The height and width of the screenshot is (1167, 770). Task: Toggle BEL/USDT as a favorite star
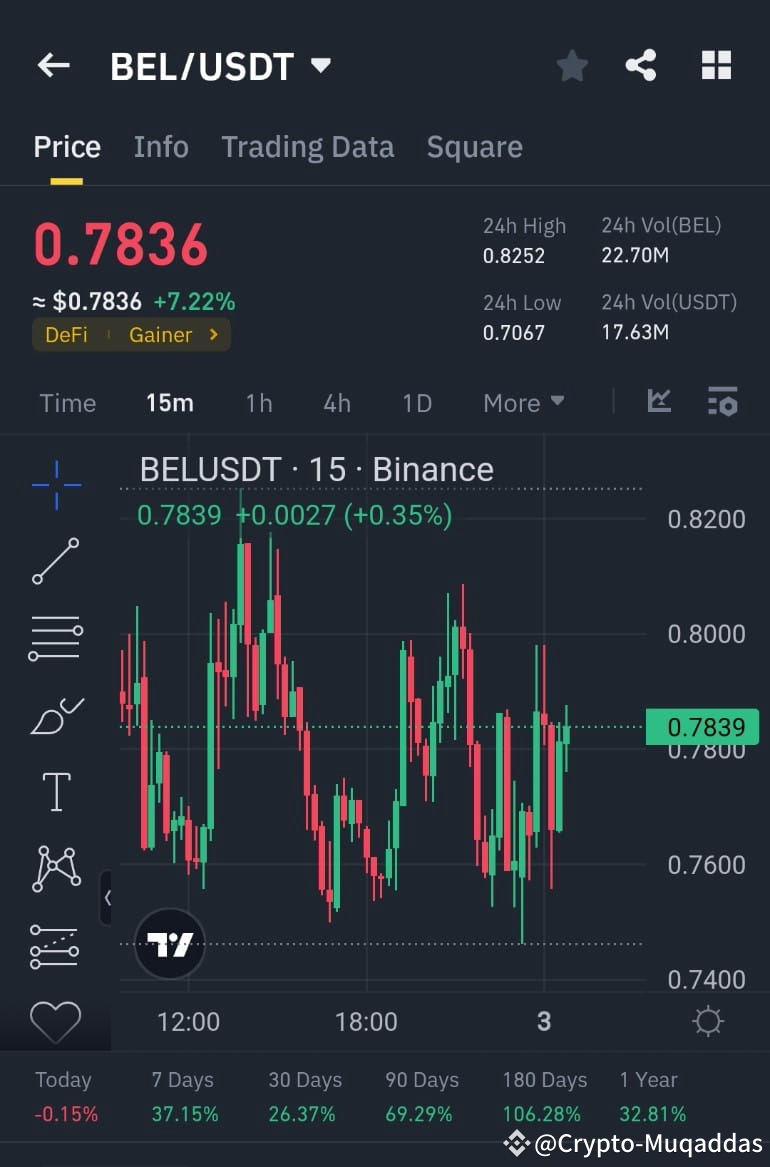click(x=572, y=64)
